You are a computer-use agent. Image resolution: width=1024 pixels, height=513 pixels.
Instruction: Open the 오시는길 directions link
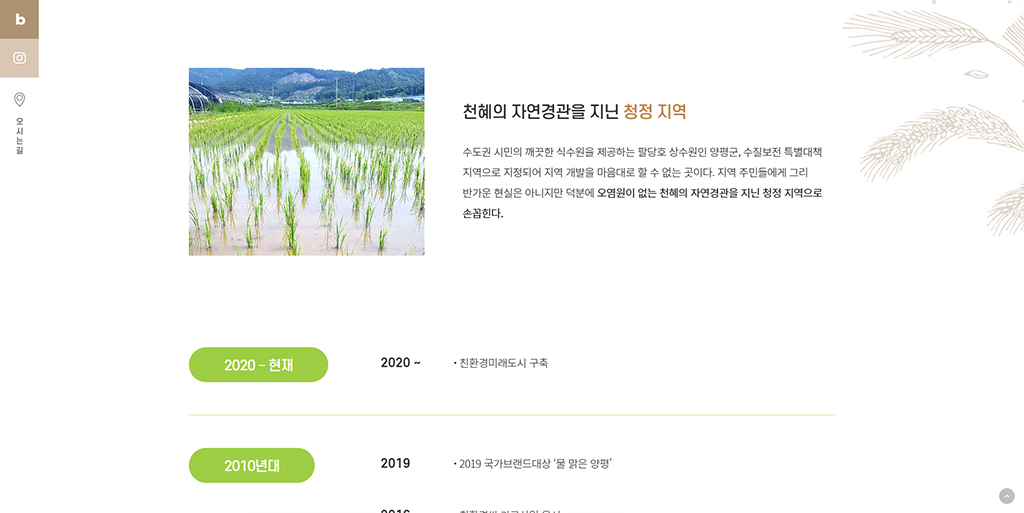19,123
